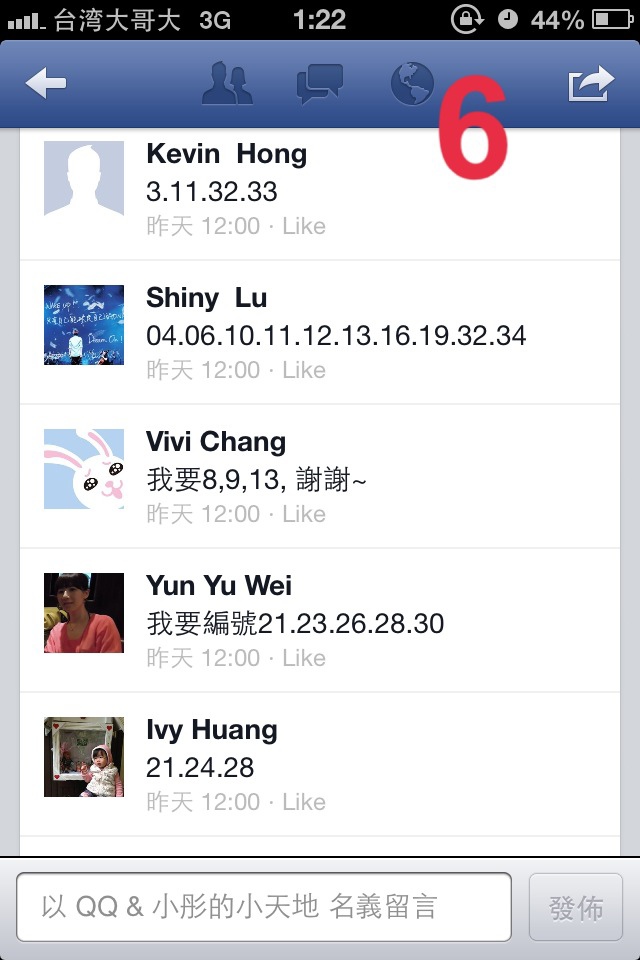Open Kevin Hong's profile name
The image size is (640, 960).
pos(226,154)
